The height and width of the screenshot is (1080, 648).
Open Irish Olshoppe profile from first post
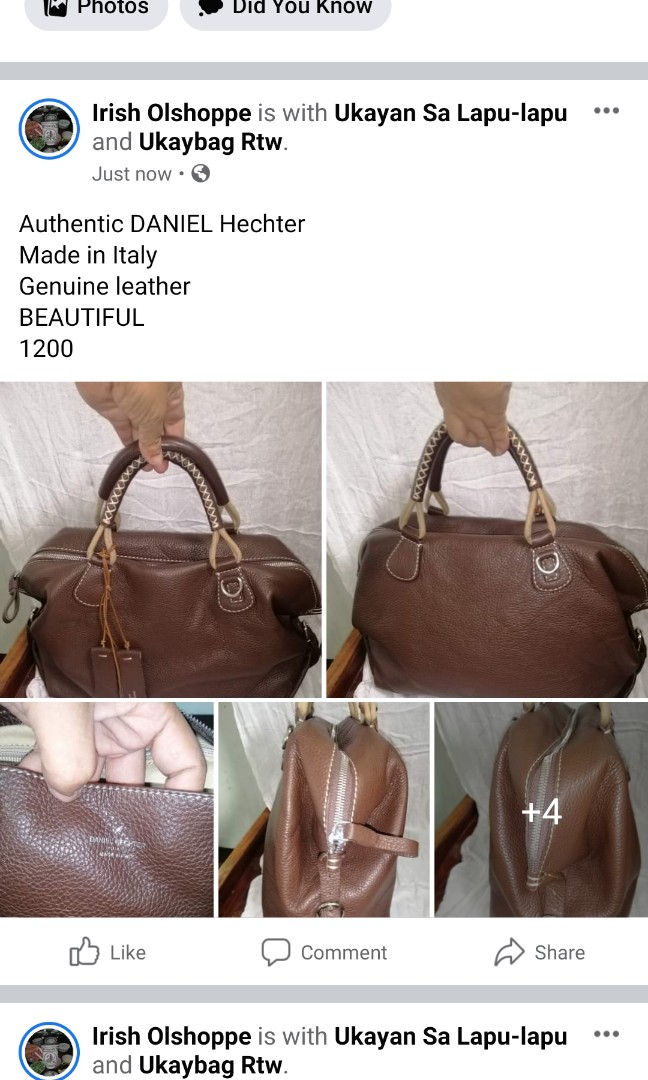point(171,113)
